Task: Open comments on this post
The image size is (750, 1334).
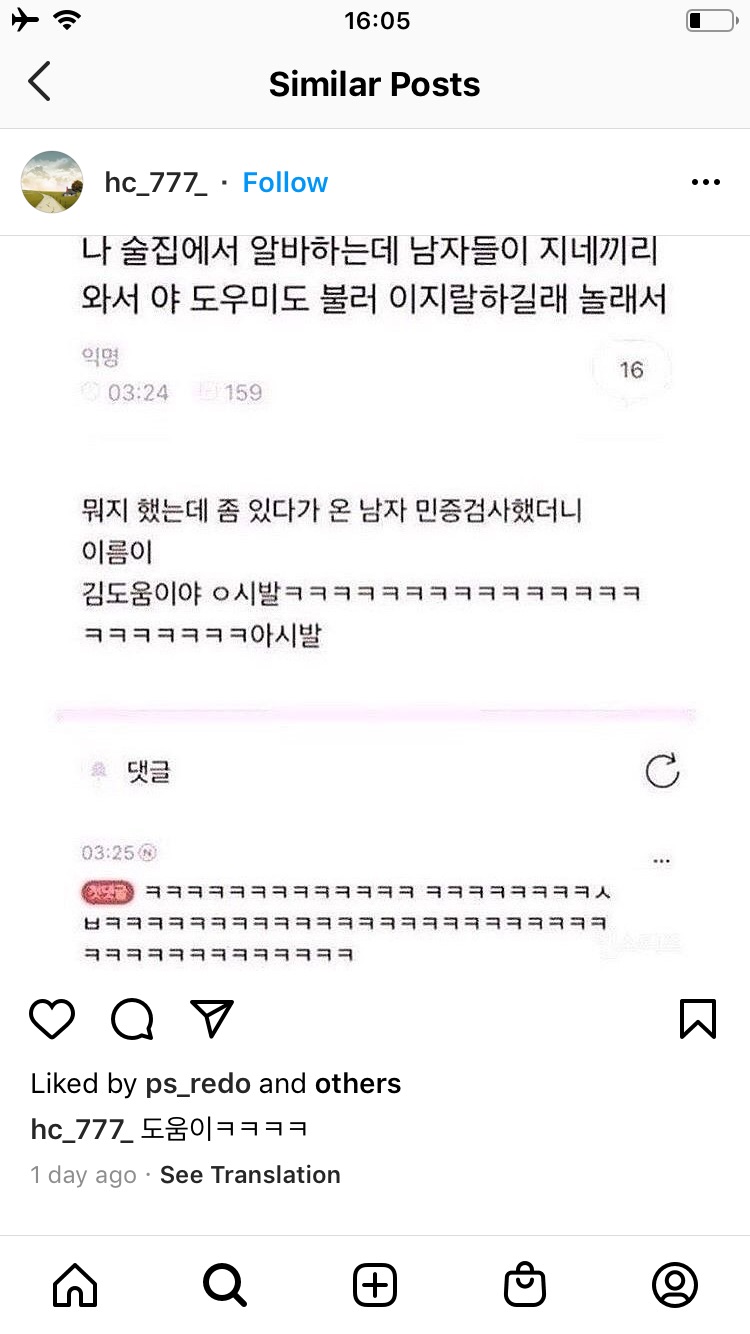Action: [132, 1019]
